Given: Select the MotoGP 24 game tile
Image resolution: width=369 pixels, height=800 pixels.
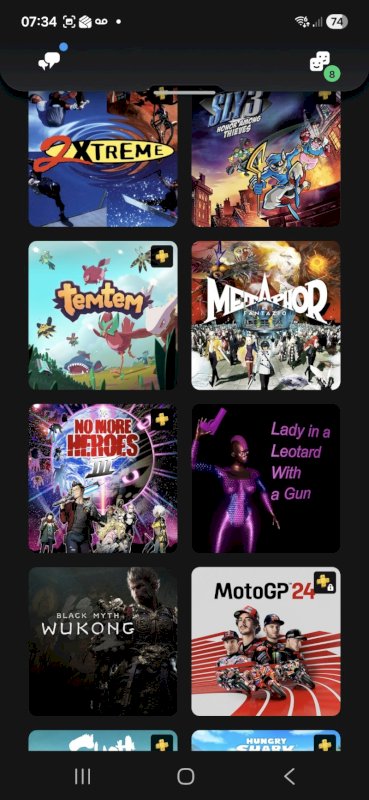Looking at the screenshot, I should 266,641.
